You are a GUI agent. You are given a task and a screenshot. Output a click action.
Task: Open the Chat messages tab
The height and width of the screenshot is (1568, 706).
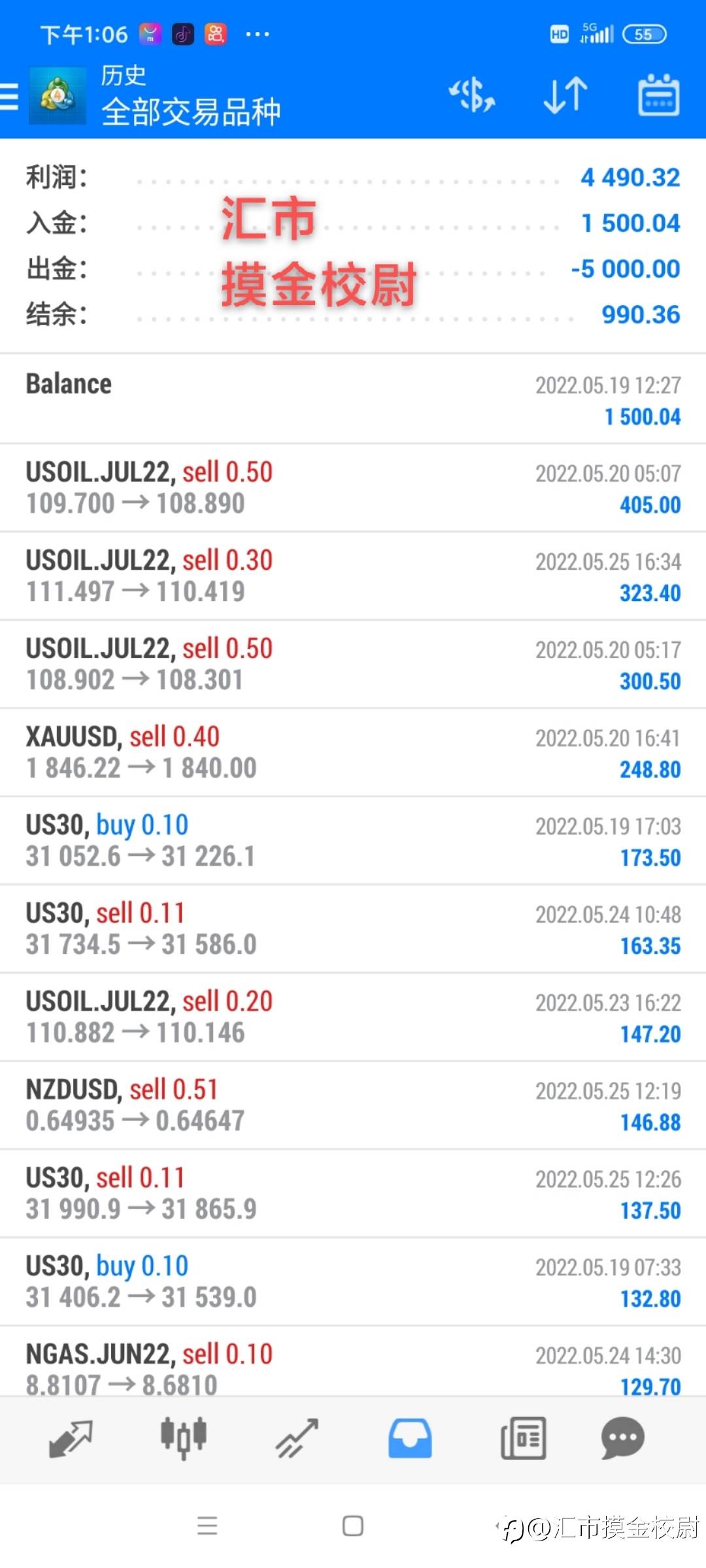click(622, 1439)
